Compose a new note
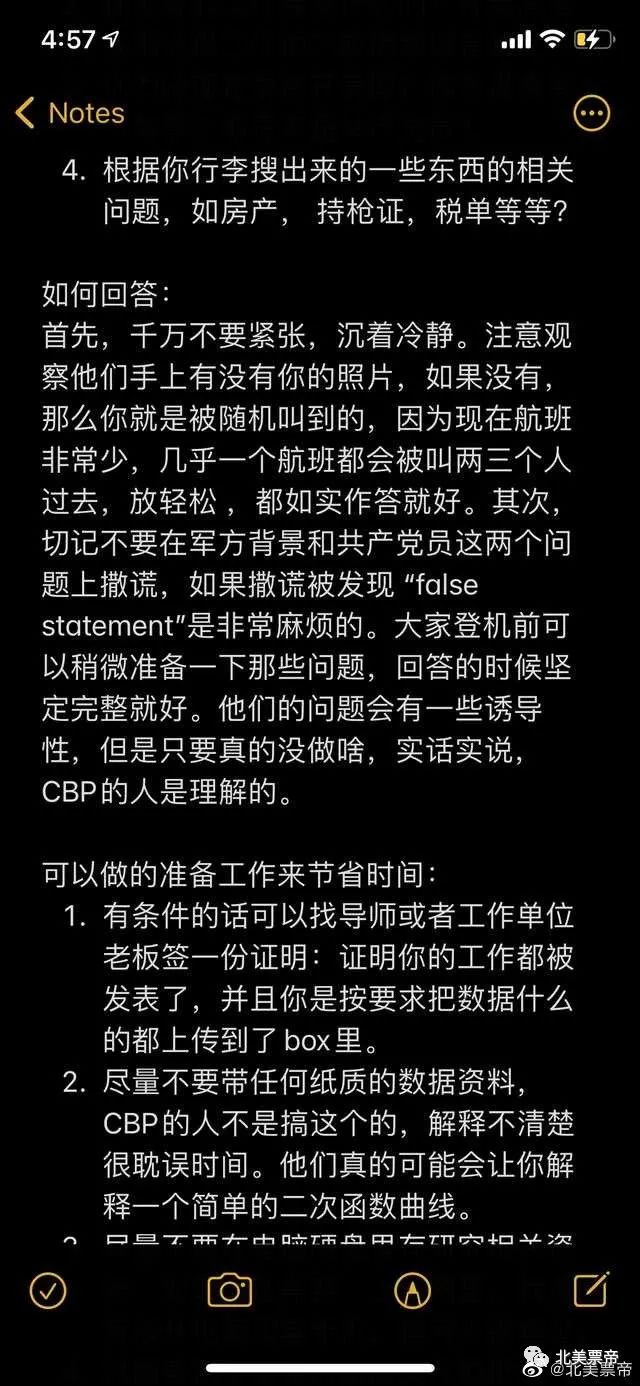Screen dimensions: 640x1386 591,1289
